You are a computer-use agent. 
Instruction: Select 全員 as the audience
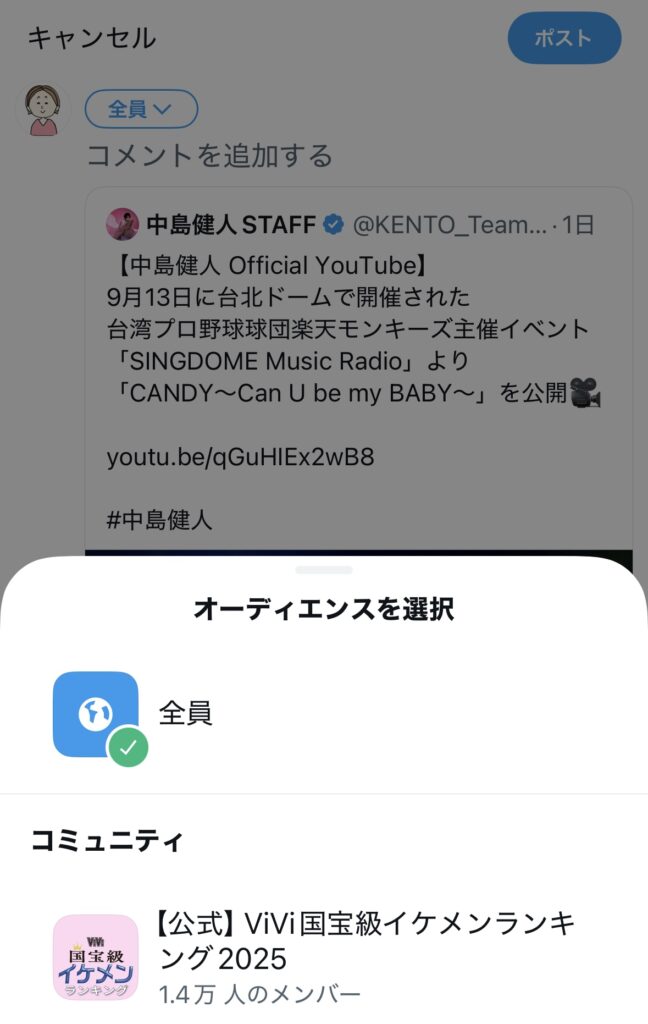coord(185,714)
